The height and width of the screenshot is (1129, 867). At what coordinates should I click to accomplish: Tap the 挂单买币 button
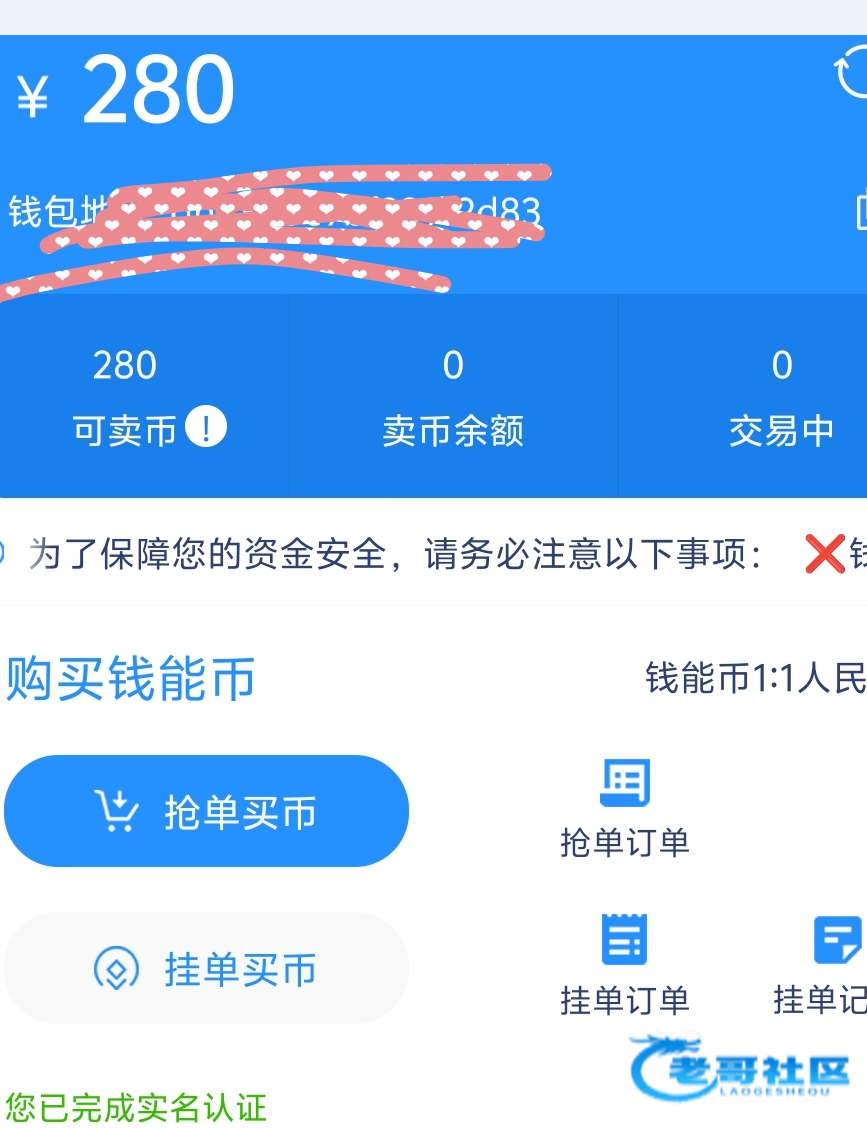pyautogui.click(x=207, y=968)
